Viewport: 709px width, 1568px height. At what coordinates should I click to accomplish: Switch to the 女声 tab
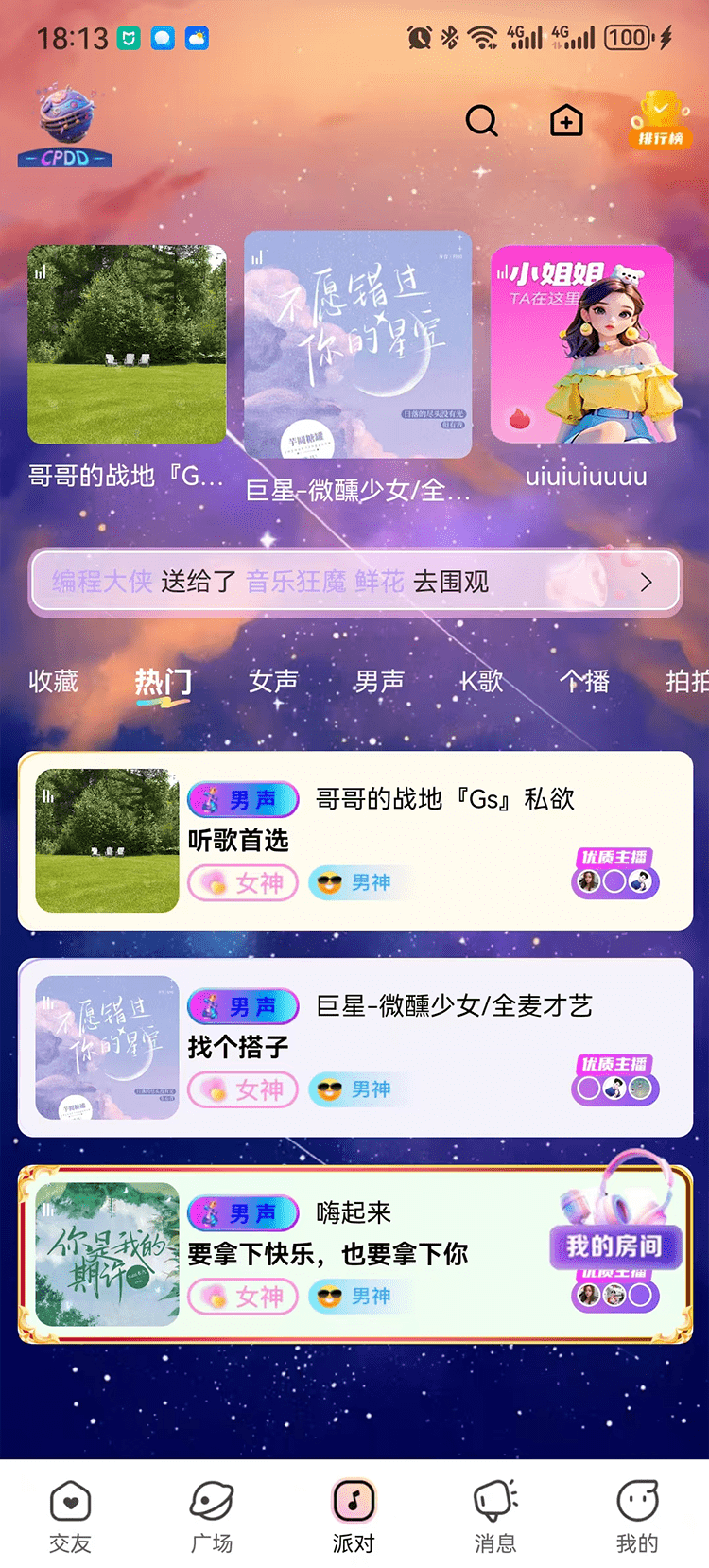point(272,681)
